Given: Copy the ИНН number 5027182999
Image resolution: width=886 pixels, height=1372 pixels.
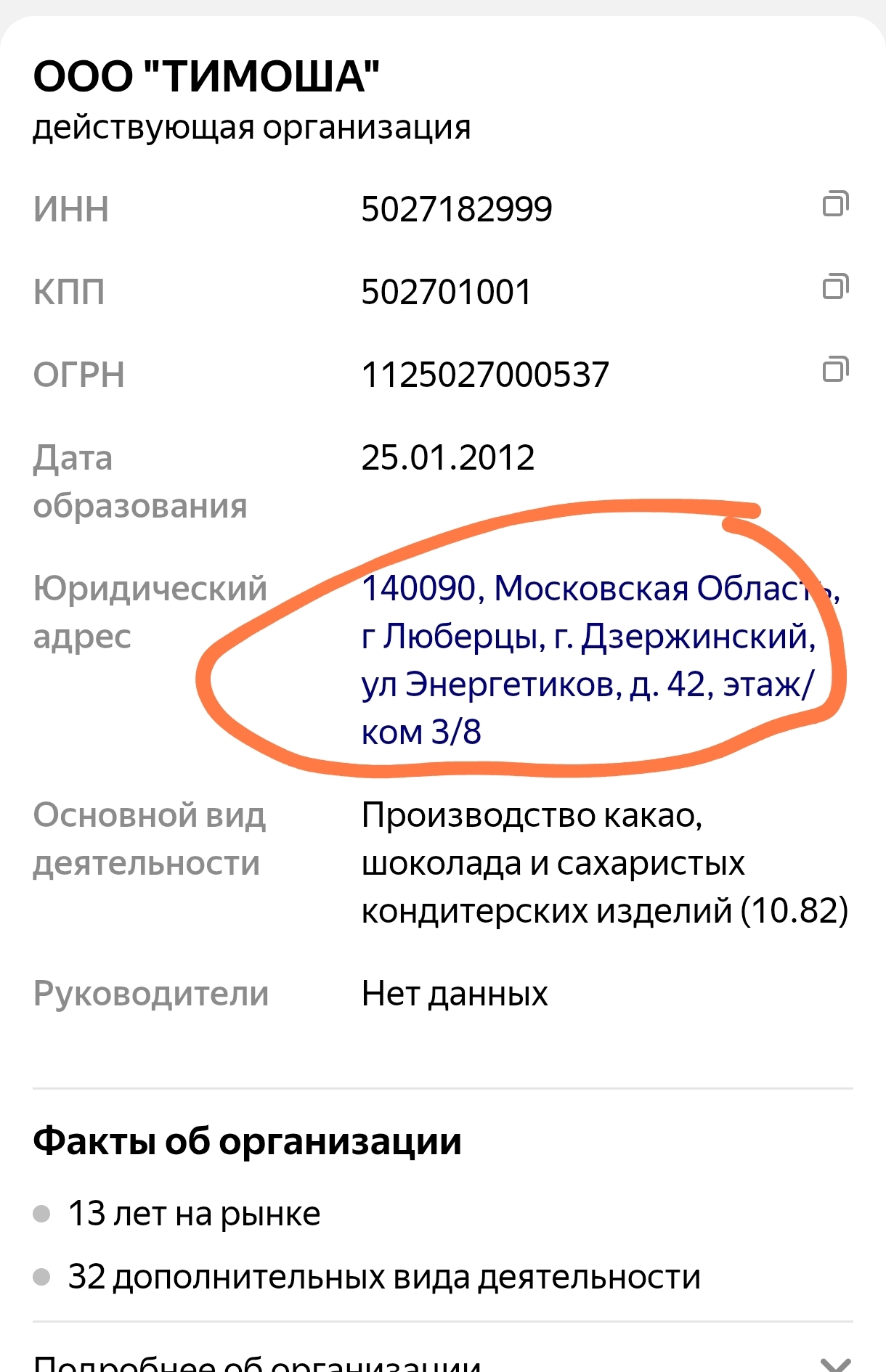Looking at the screenshot, I should pos(835,204).
